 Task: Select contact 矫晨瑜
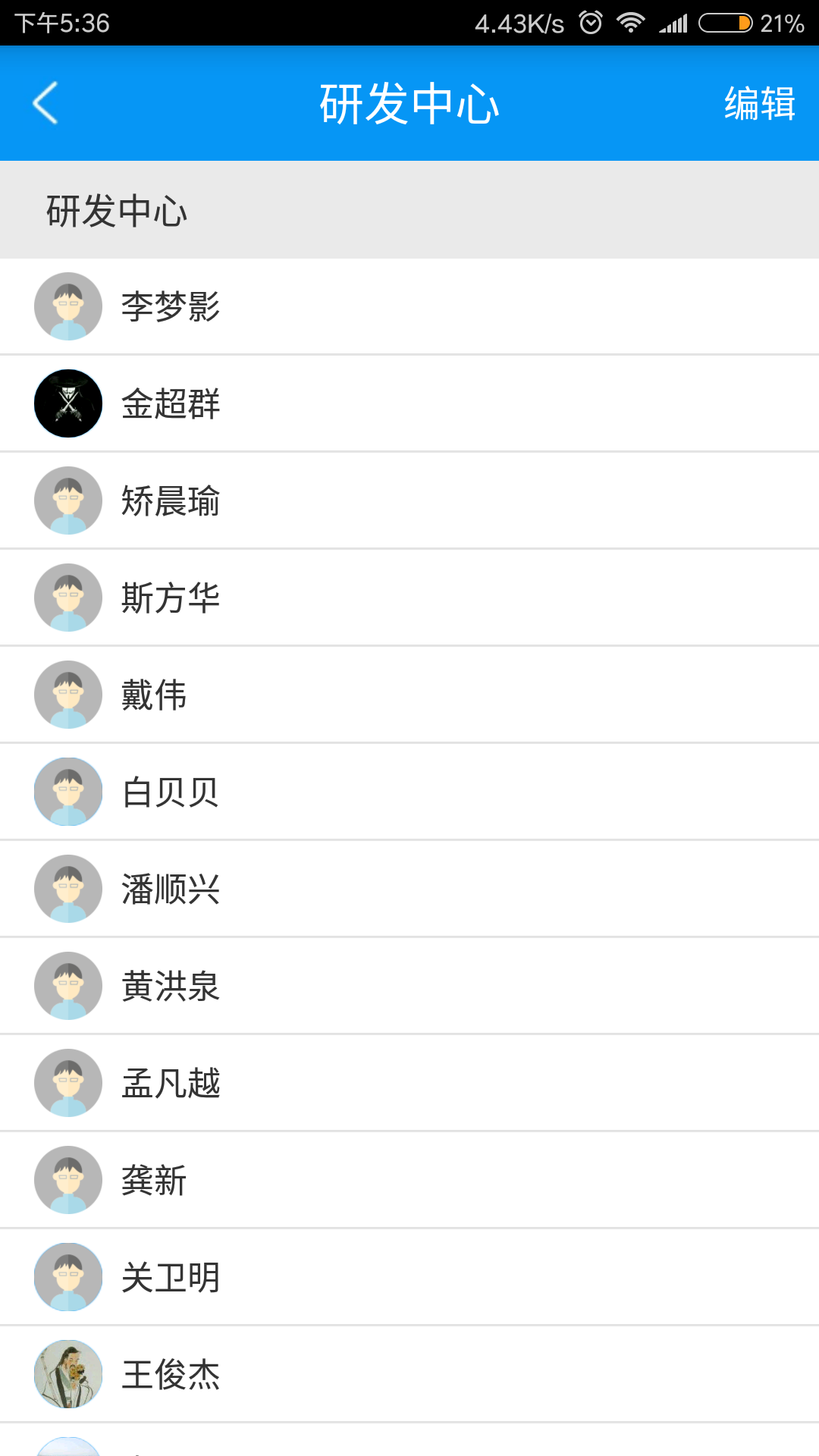pyautogui.click(x=409, y=500)
